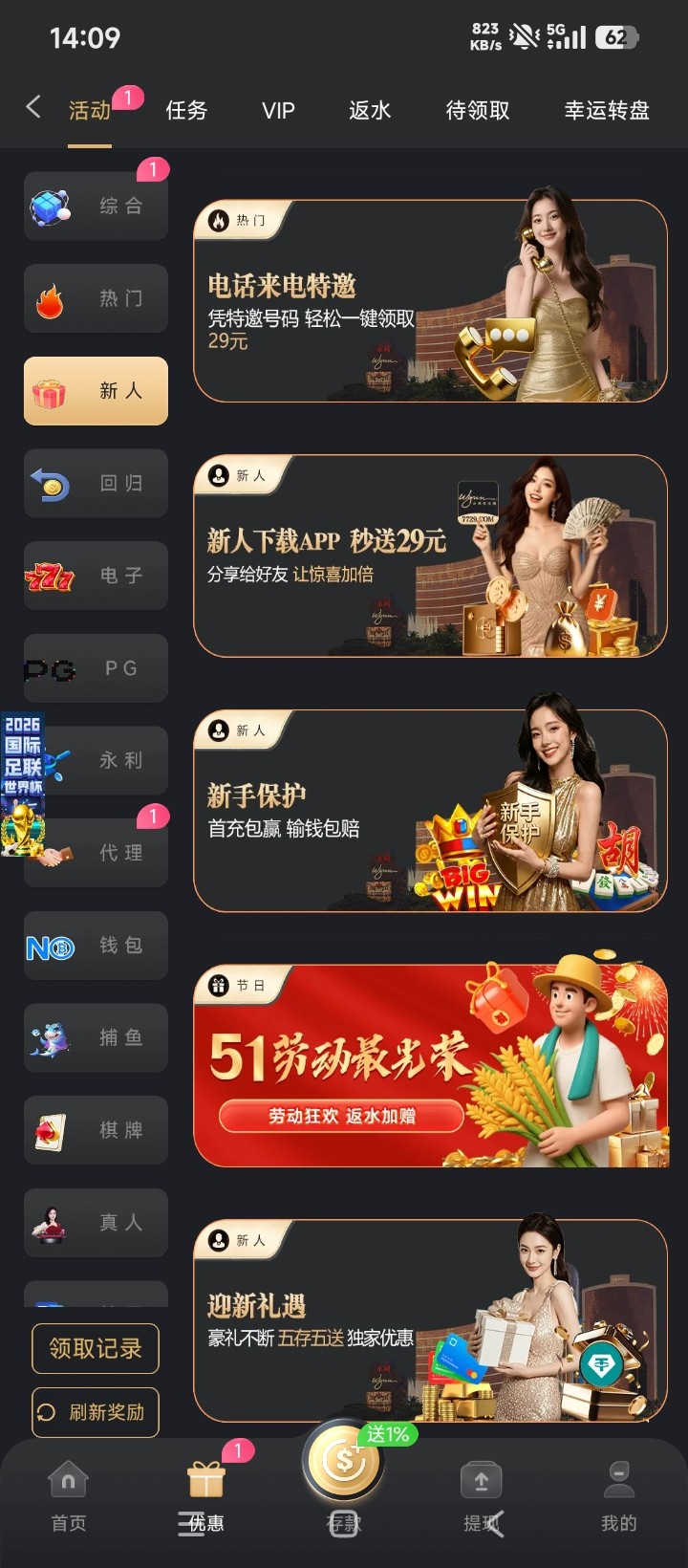Filter promotions by 热门
The image size is (688, 1568).
point(96,298)
